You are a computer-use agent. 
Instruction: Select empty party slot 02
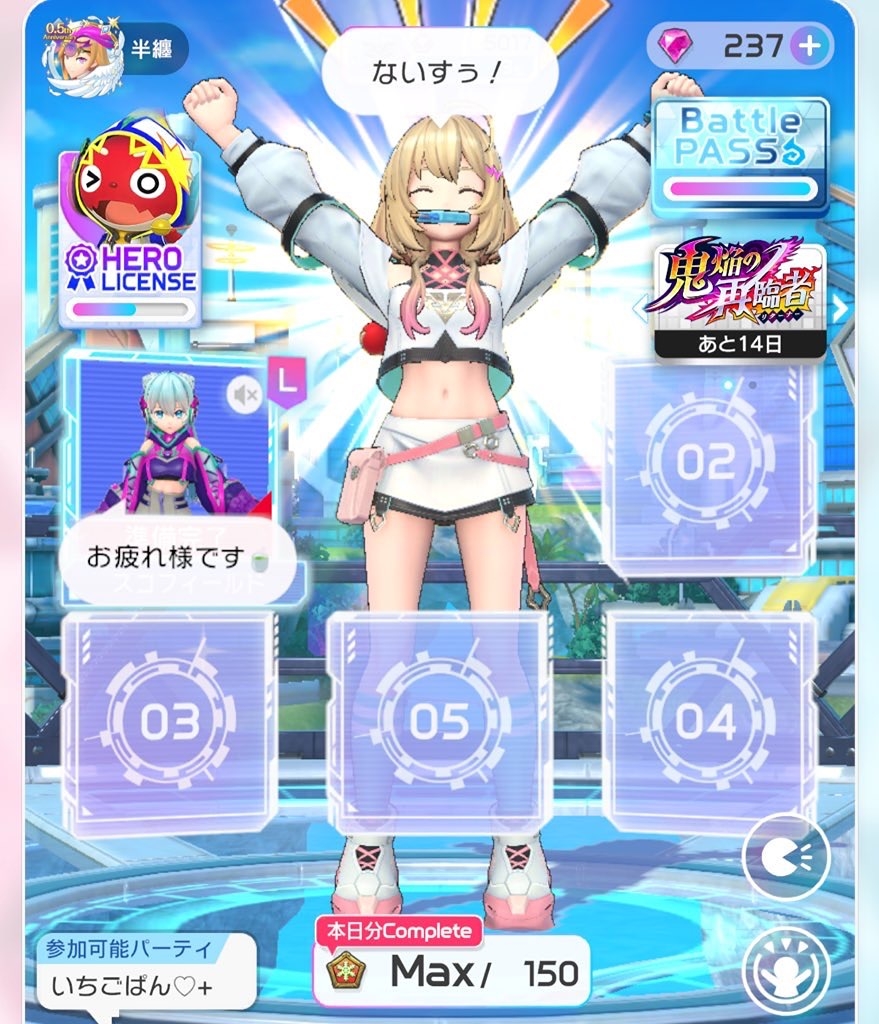click(707, 462)
